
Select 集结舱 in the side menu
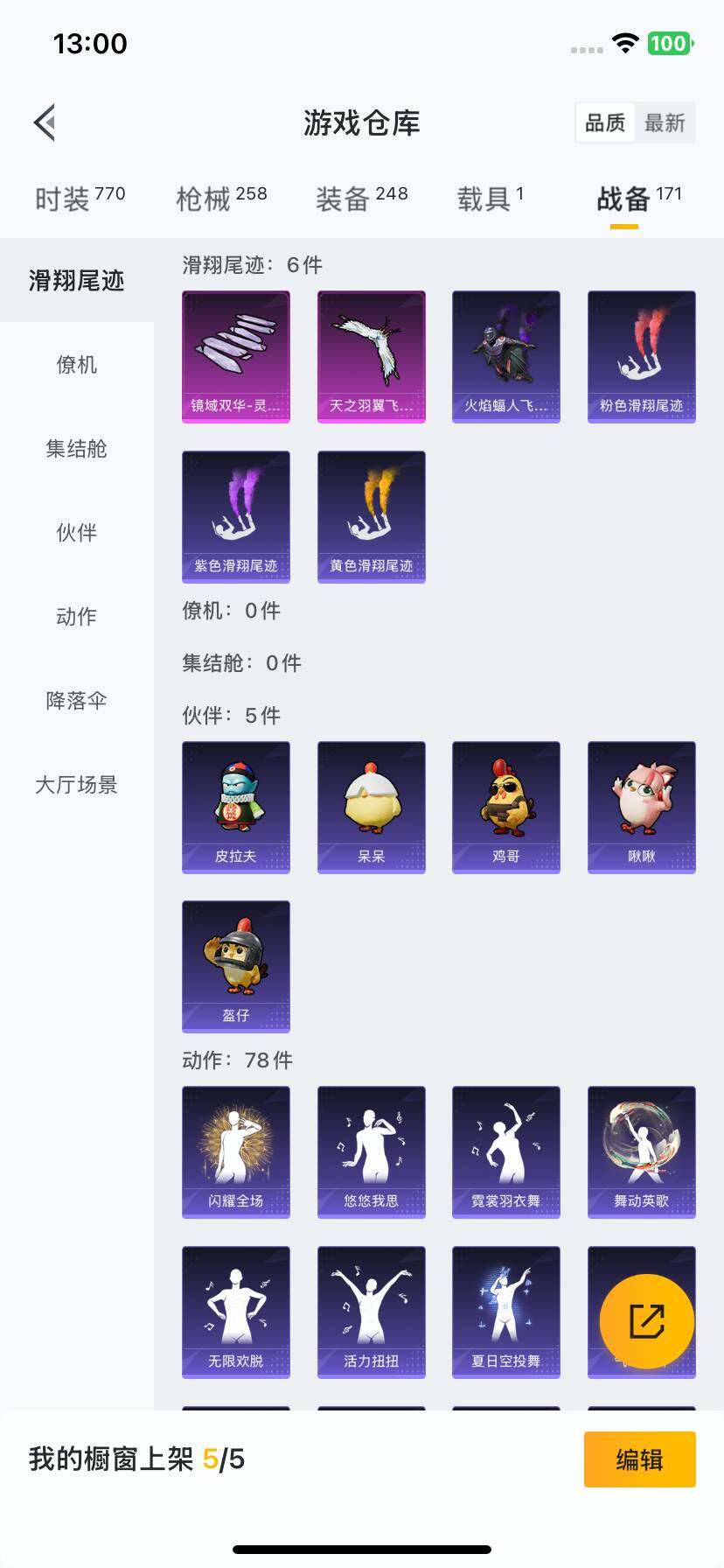pos(77,448)
